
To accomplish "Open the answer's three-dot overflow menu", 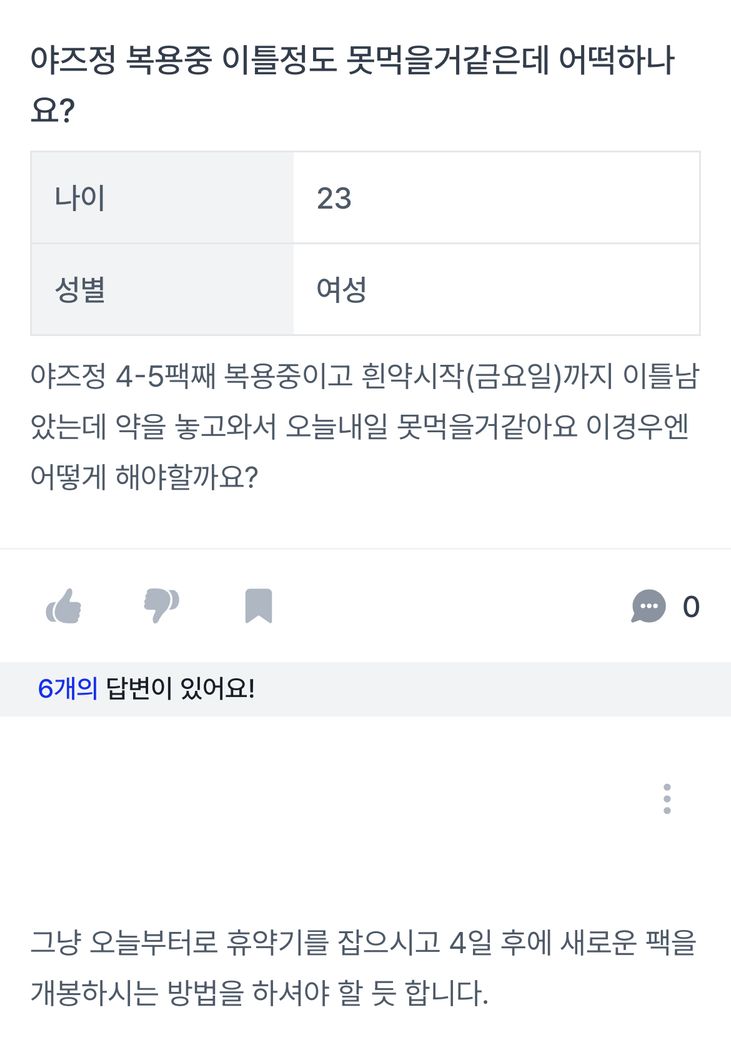I will pyautogui.click(x=667, y=799).
